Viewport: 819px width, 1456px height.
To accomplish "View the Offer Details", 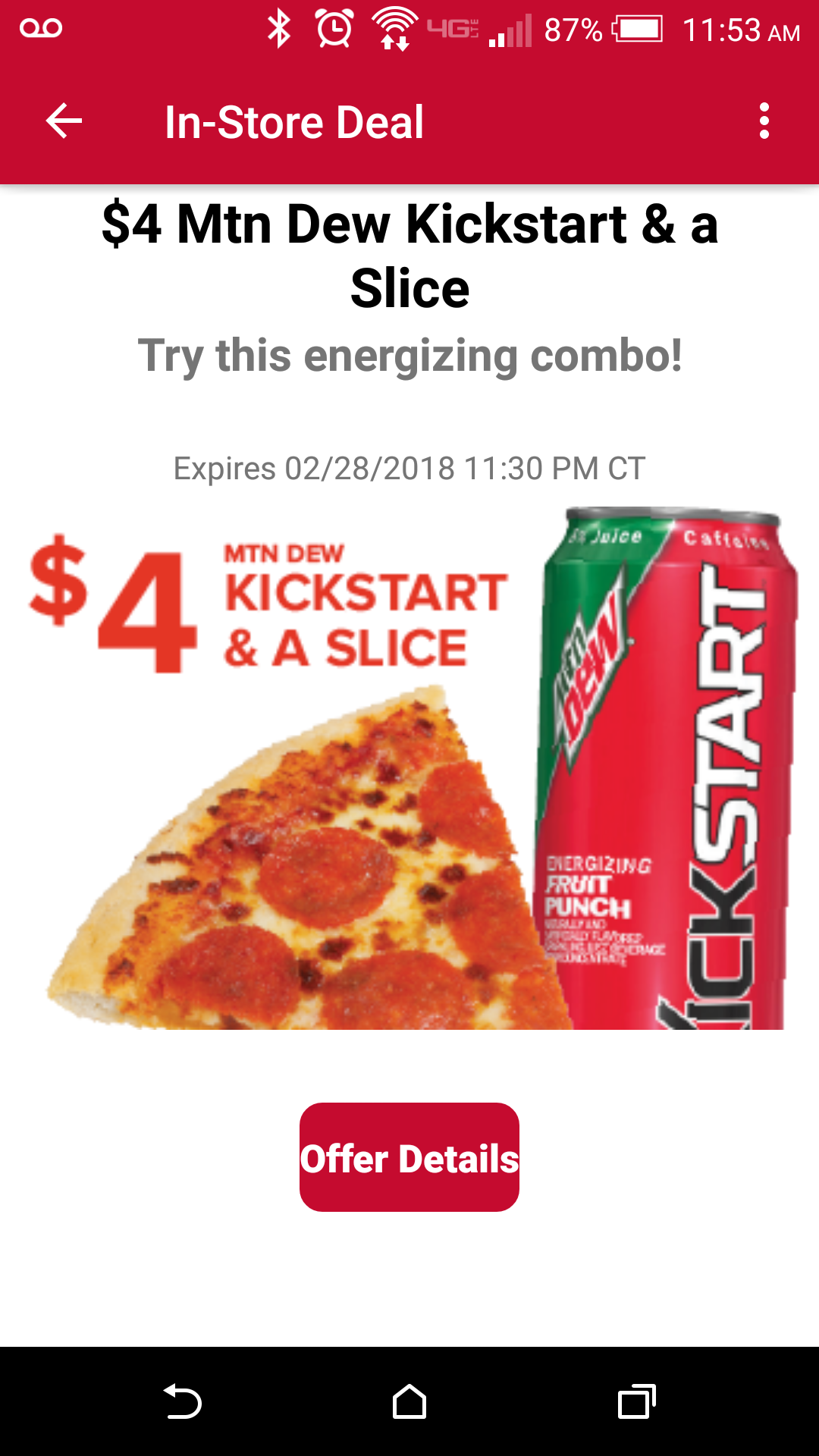I will [x=409, y=1157].
